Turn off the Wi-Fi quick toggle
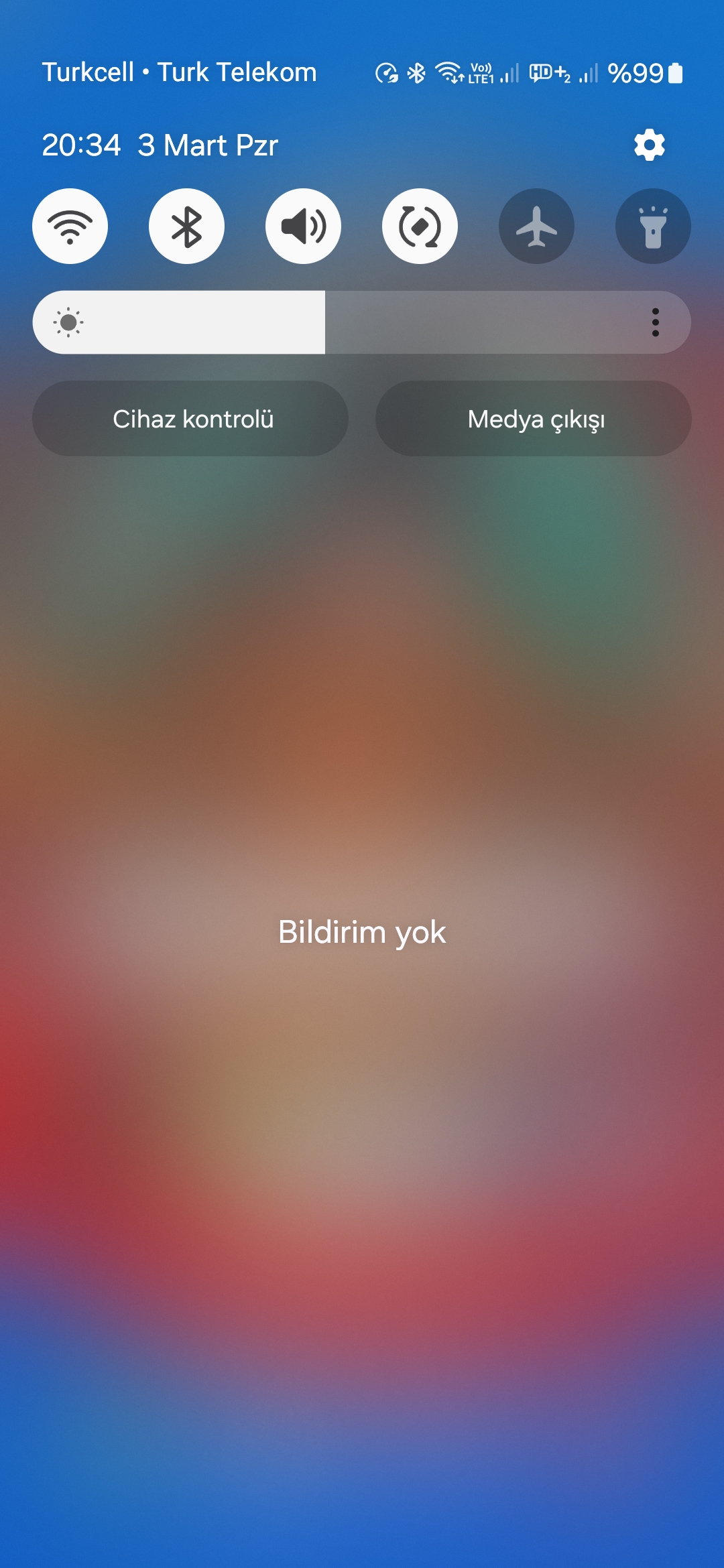724x1568 pixels. coord(70,226)
